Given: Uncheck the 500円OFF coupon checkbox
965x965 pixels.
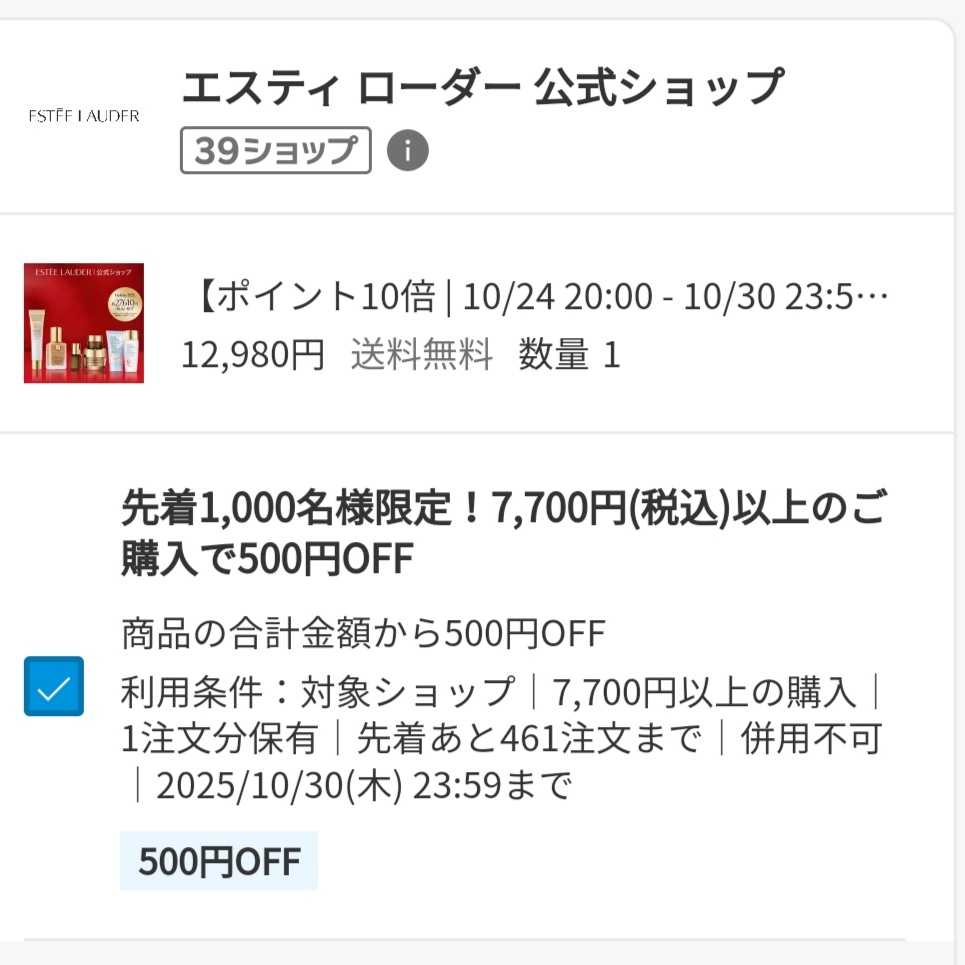Looking at the screenshot, I should (54, 686).
